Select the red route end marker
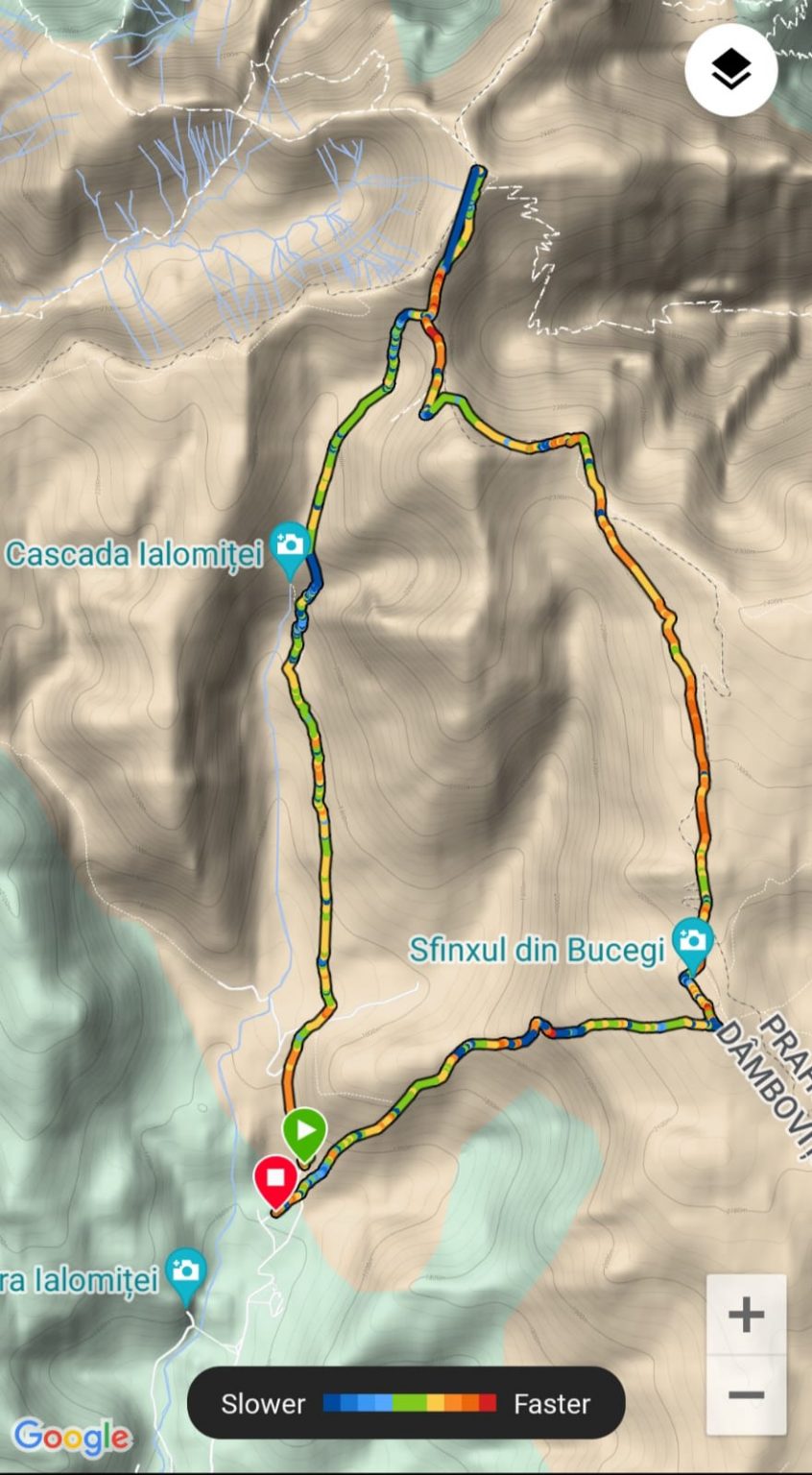 [x=276, y=1178]
